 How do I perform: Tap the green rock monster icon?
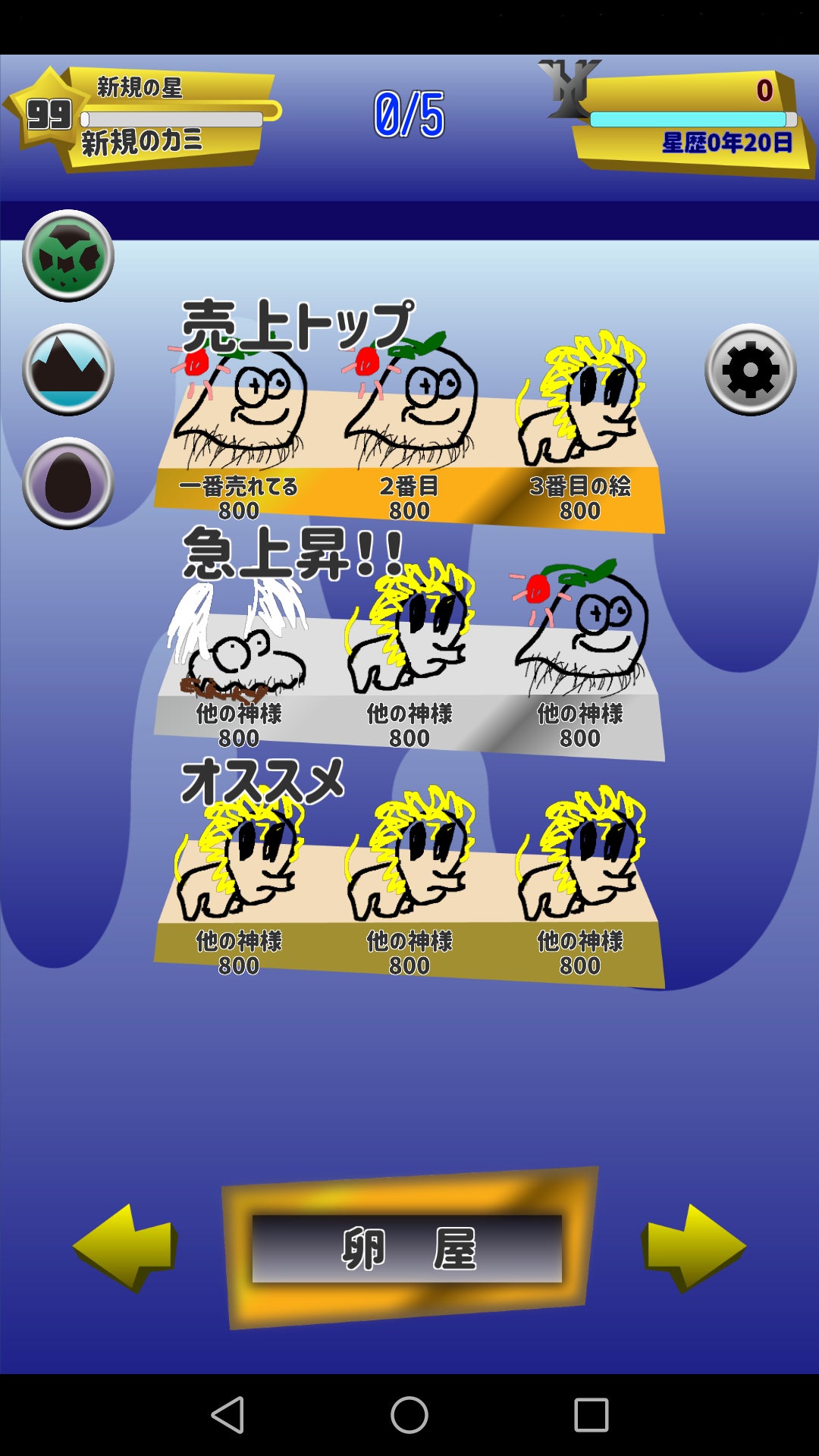[68, 256]
